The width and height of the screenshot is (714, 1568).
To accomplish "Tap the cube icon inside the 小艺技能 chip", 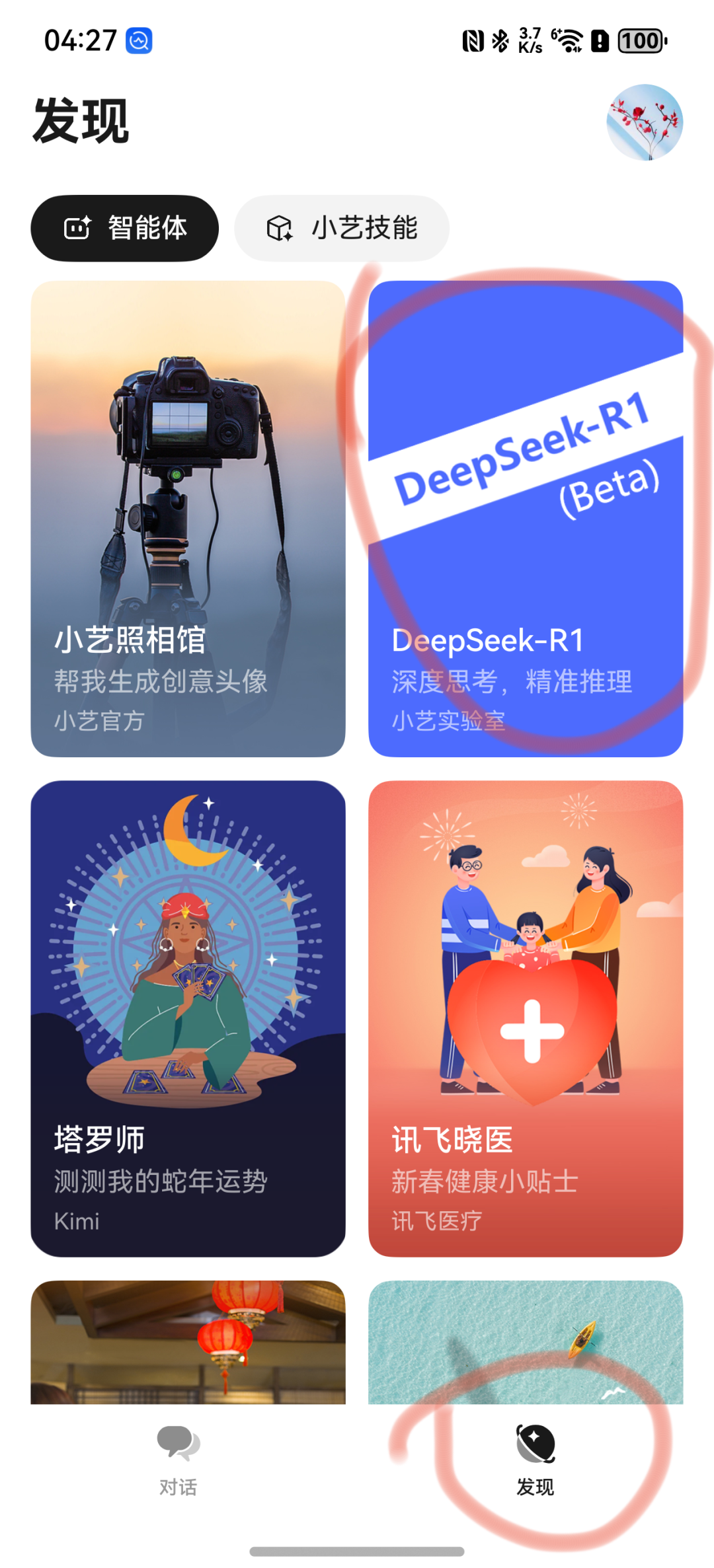I will 280,228.
